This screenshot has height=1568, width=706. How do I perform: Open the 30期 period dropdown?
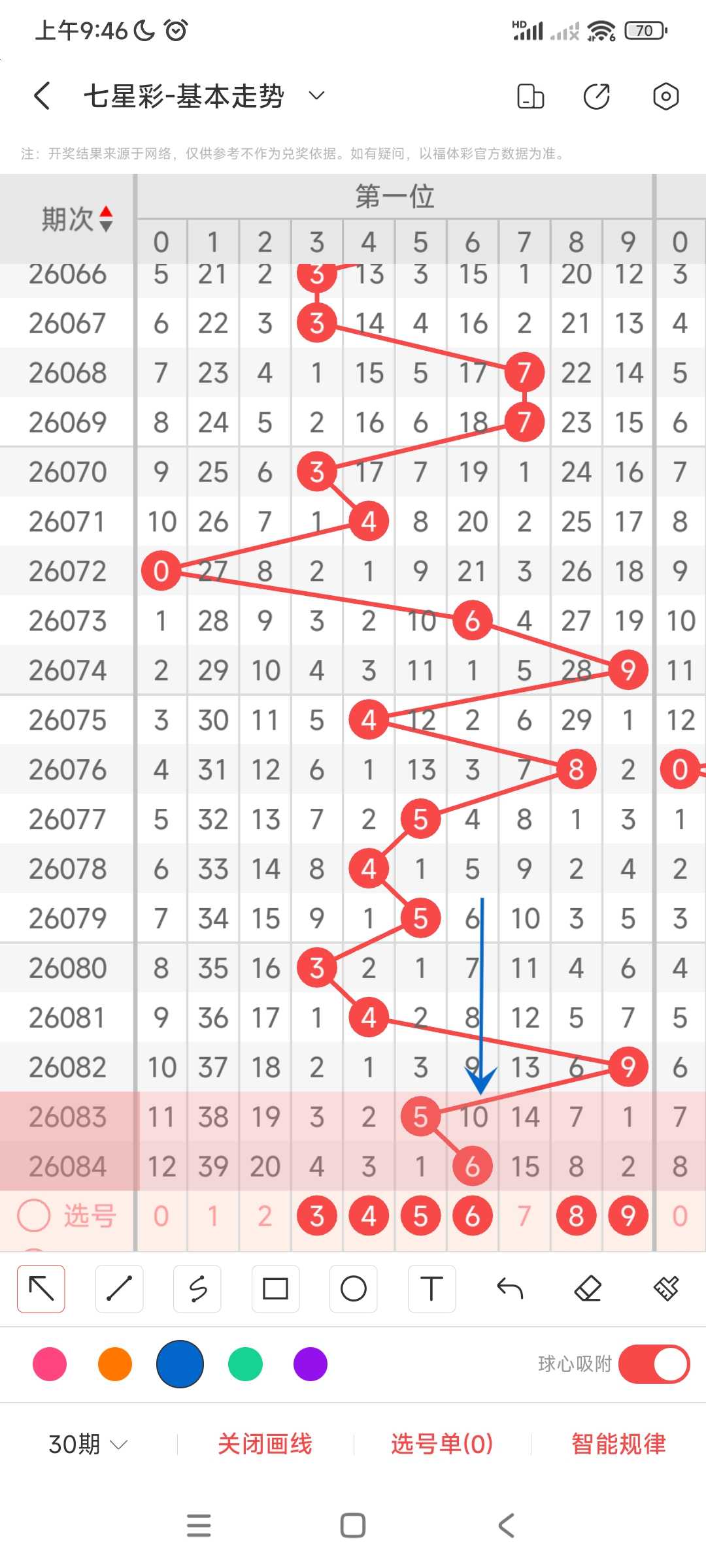click(x=88, y=1444)
